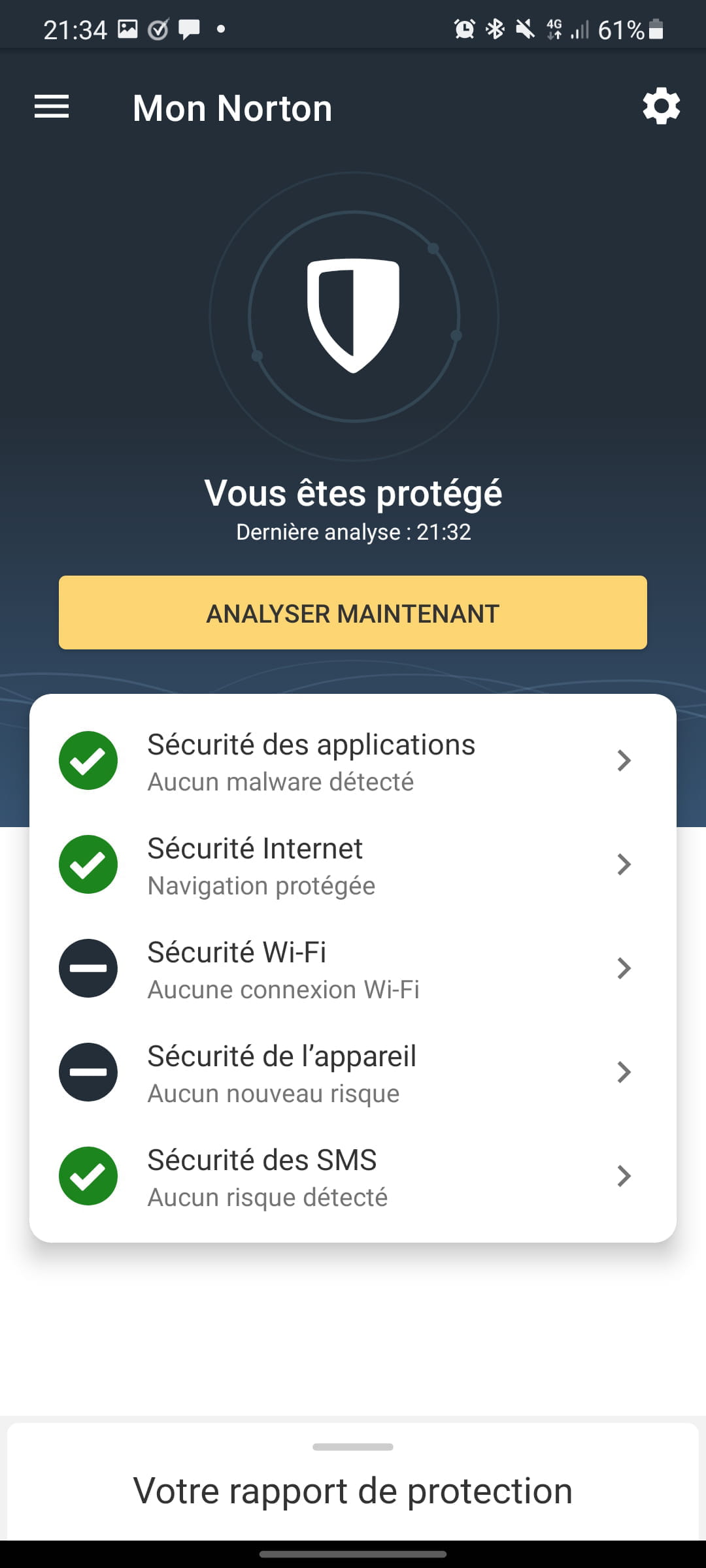
Task: Open the settings gear
Action: click(661, 106)
